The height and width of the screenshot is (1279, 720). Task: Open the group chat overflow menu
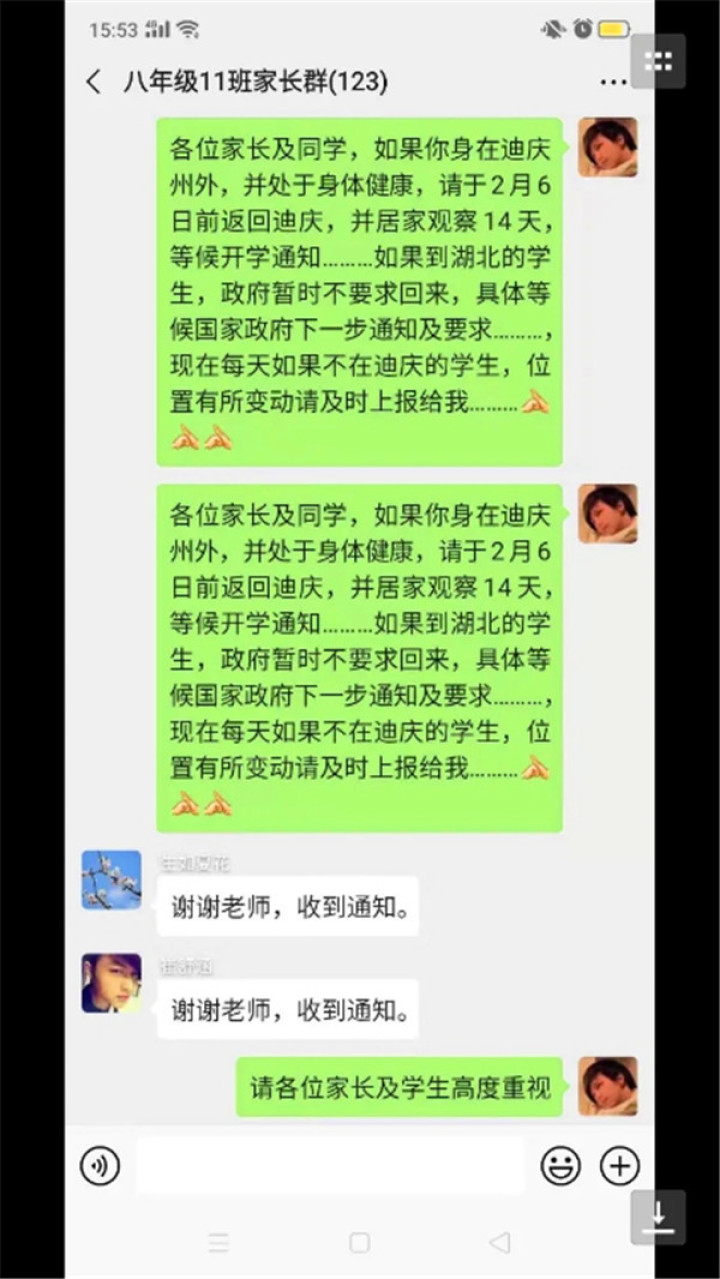[613, 83]
